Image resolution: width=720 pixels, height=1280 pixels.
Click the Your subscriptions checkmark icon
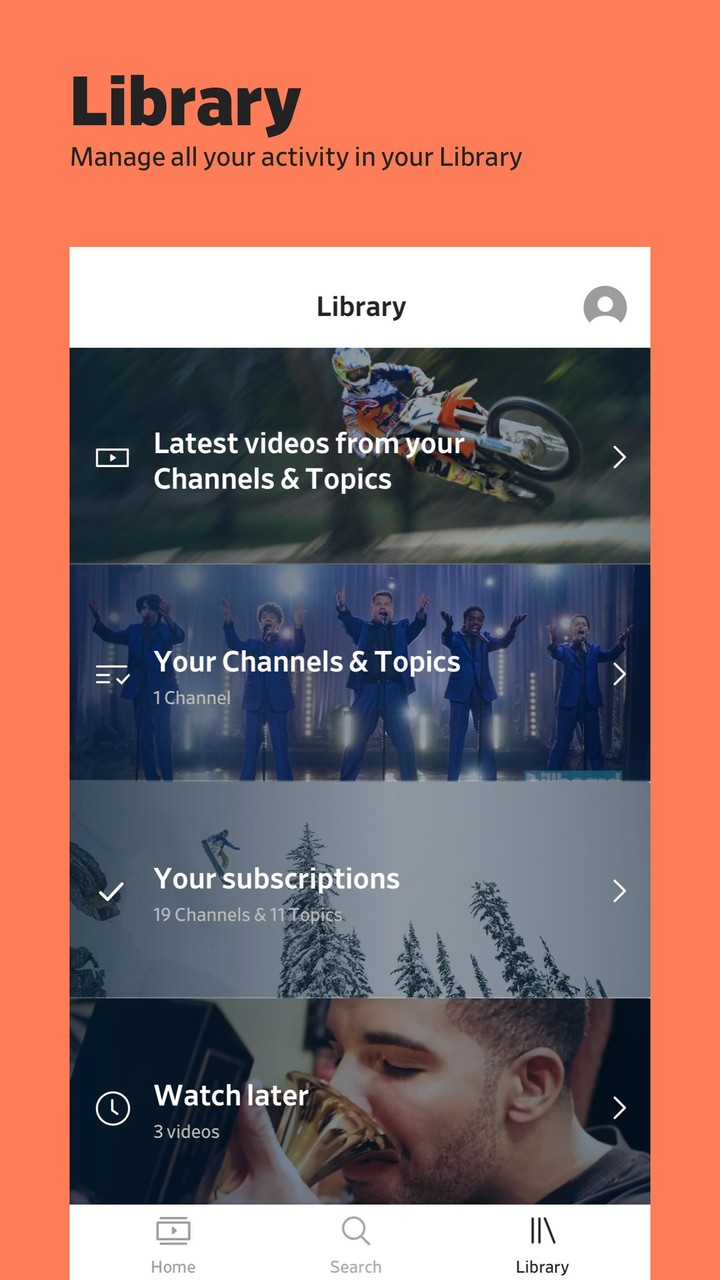pyautogui.click(x=112, y=891)
